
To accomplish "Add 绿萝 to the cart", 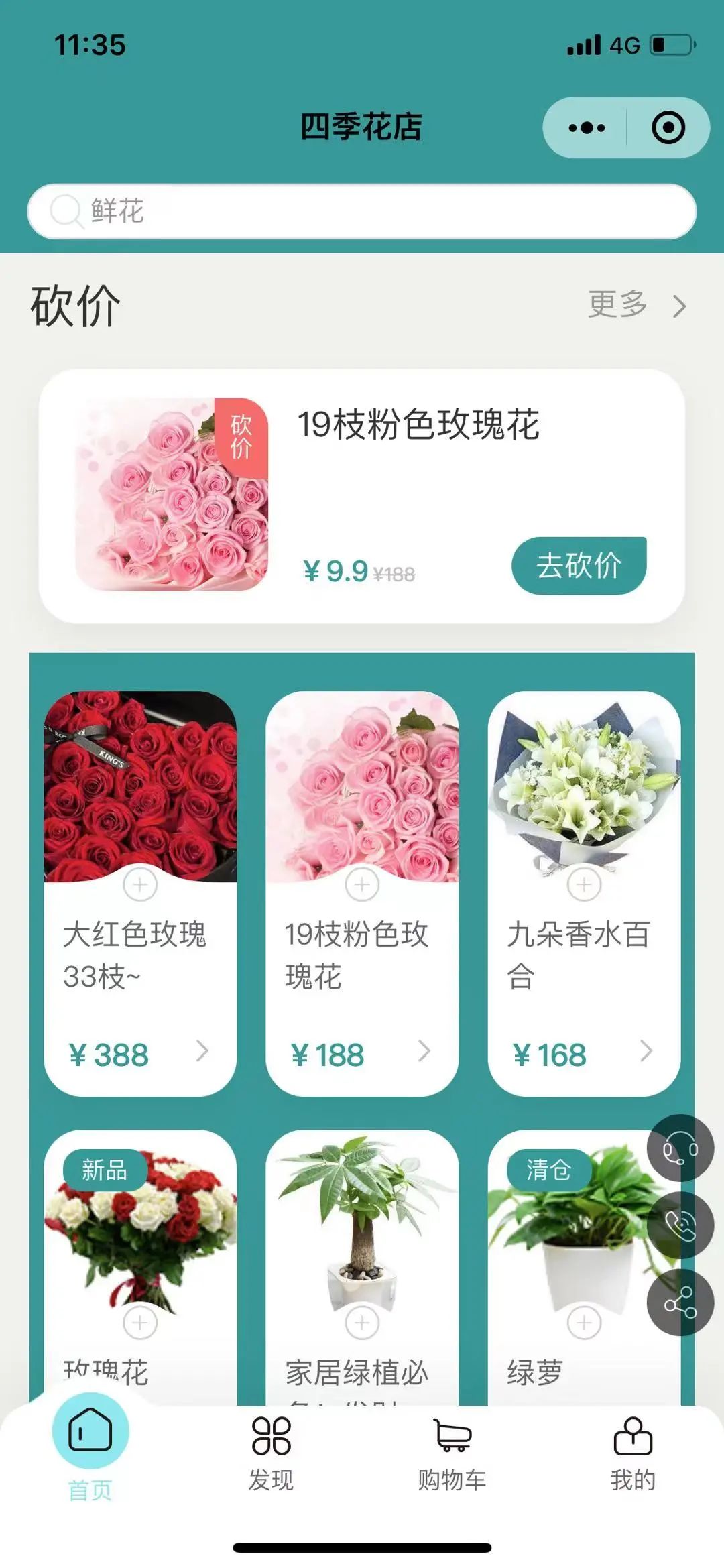I will (x=584, y=1323).
